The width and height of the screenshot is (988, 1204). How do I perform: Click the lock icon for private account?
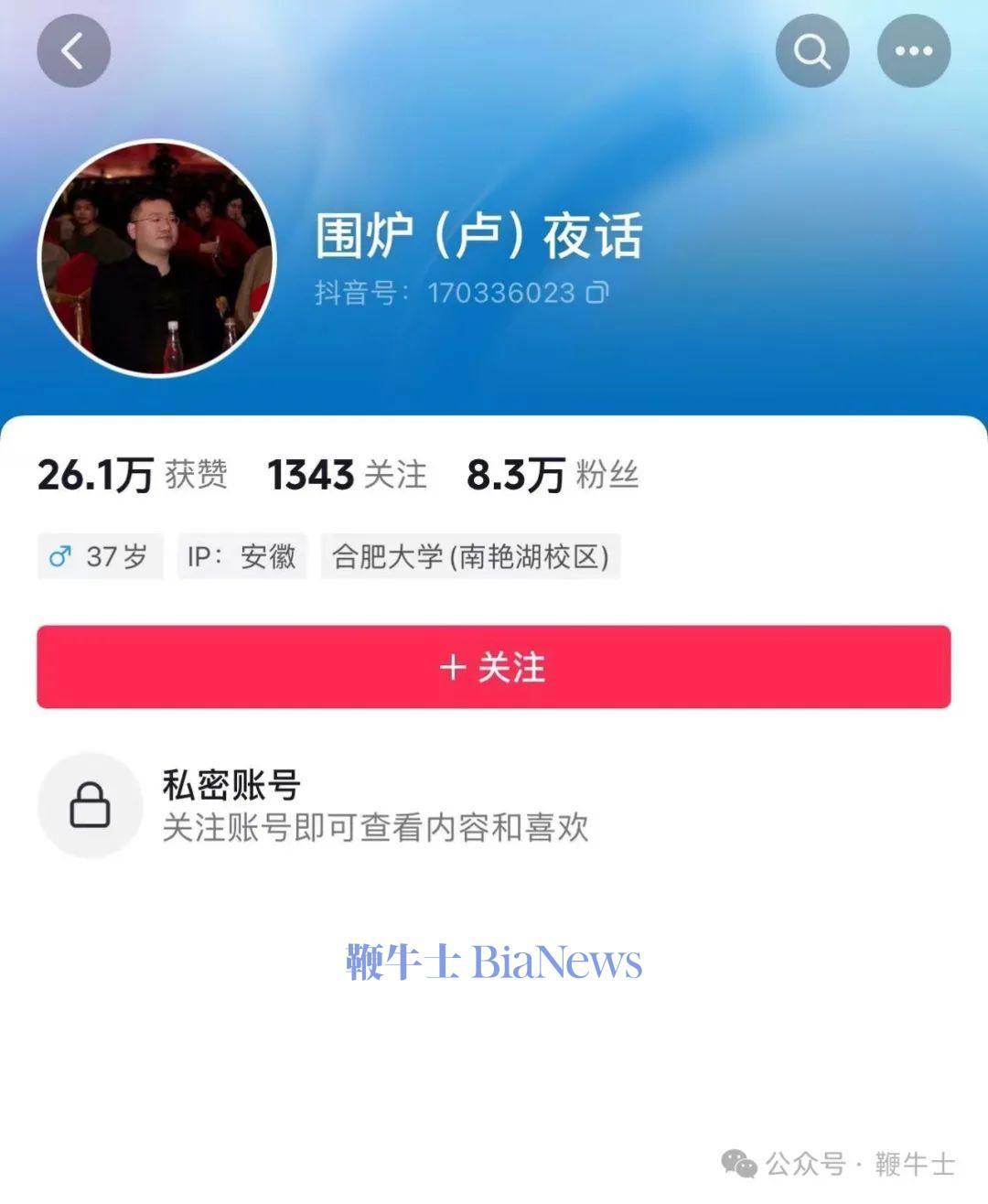click(89, 804)
